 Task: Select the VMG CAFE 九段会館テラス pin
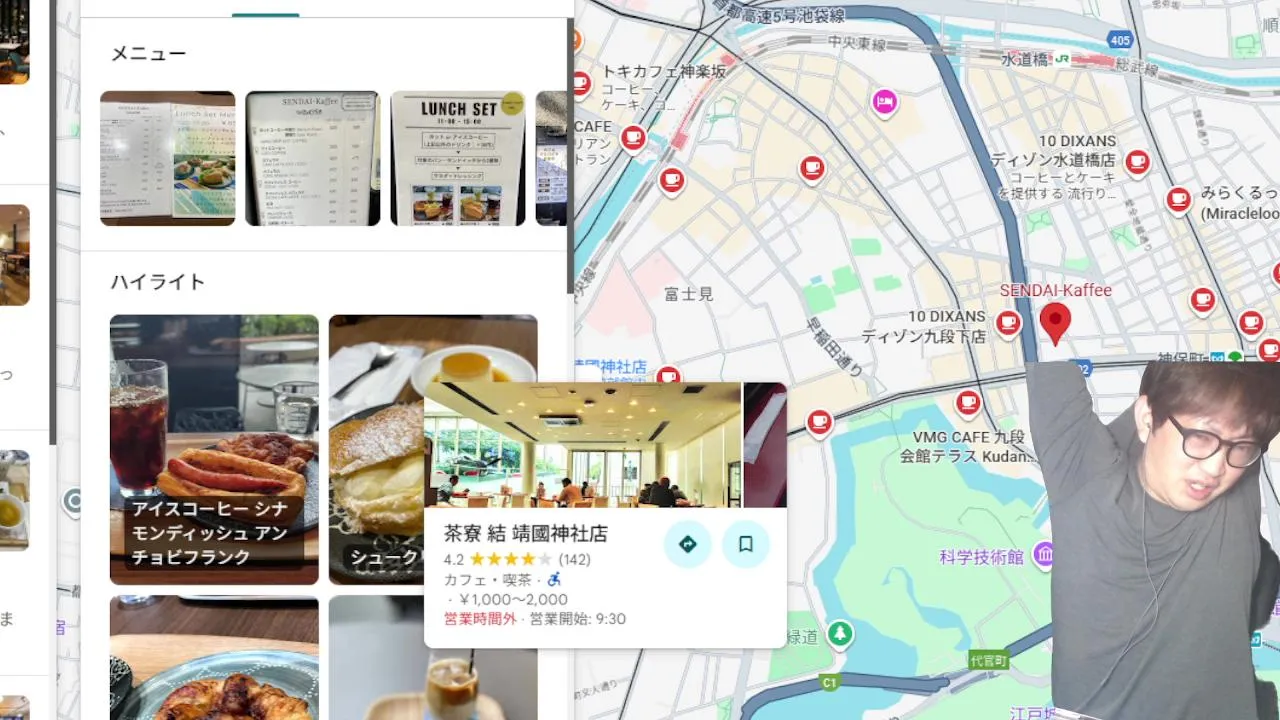[x=967, y=402]
